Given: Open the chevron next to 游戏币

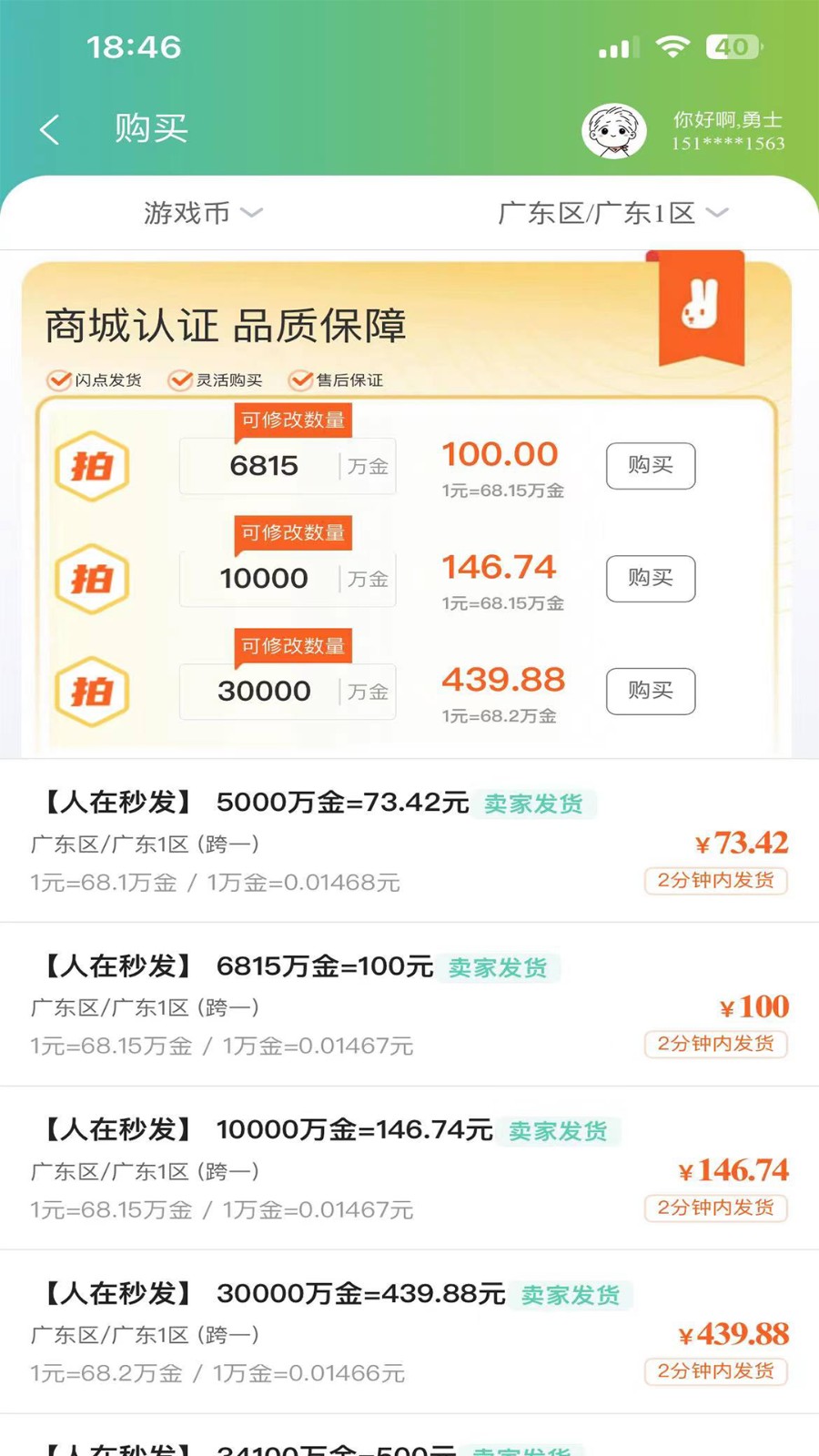Looking at the screenshot, I should (x=252, y=216).
